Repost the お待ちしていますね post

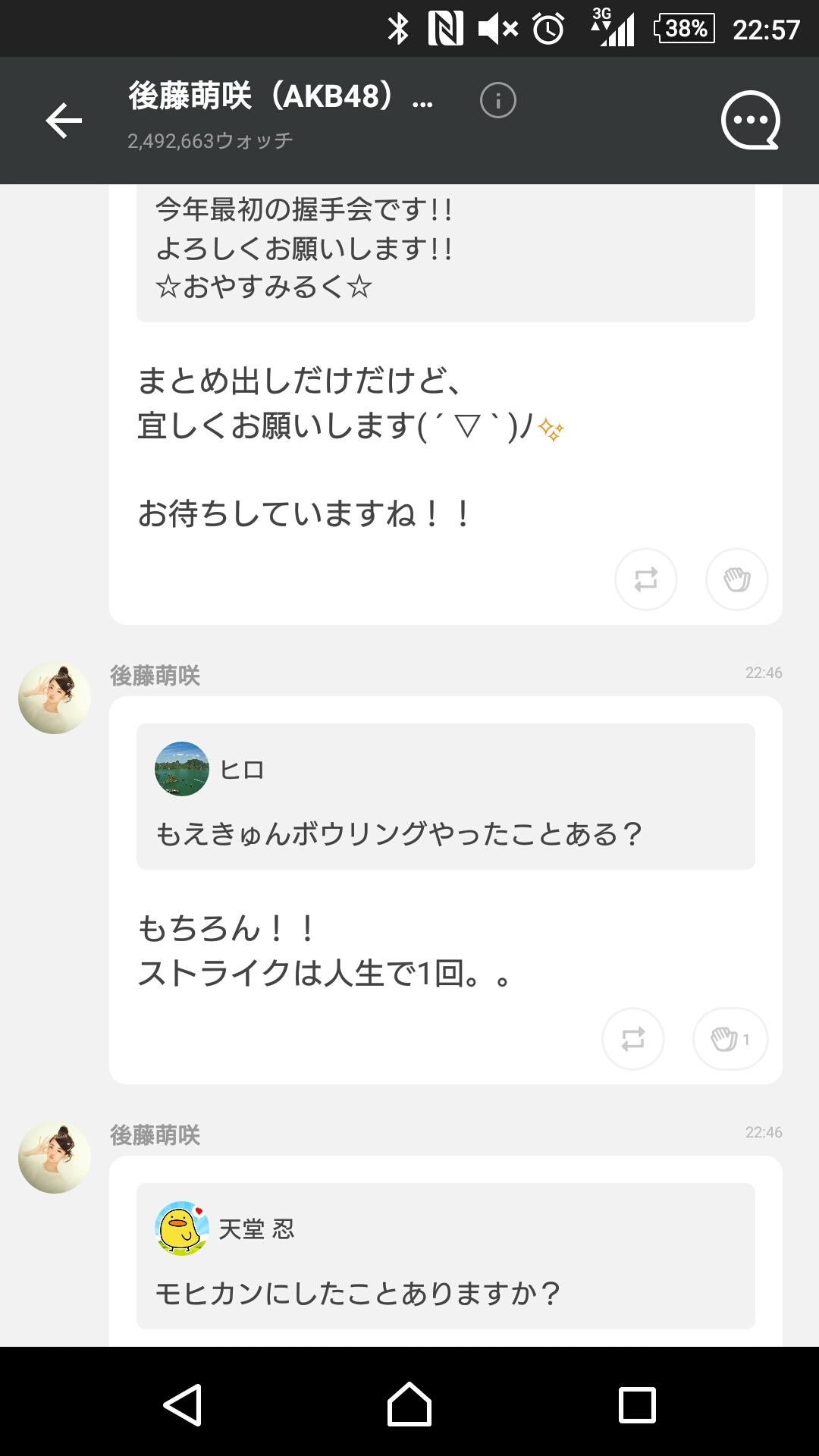[x=645, y=579]
